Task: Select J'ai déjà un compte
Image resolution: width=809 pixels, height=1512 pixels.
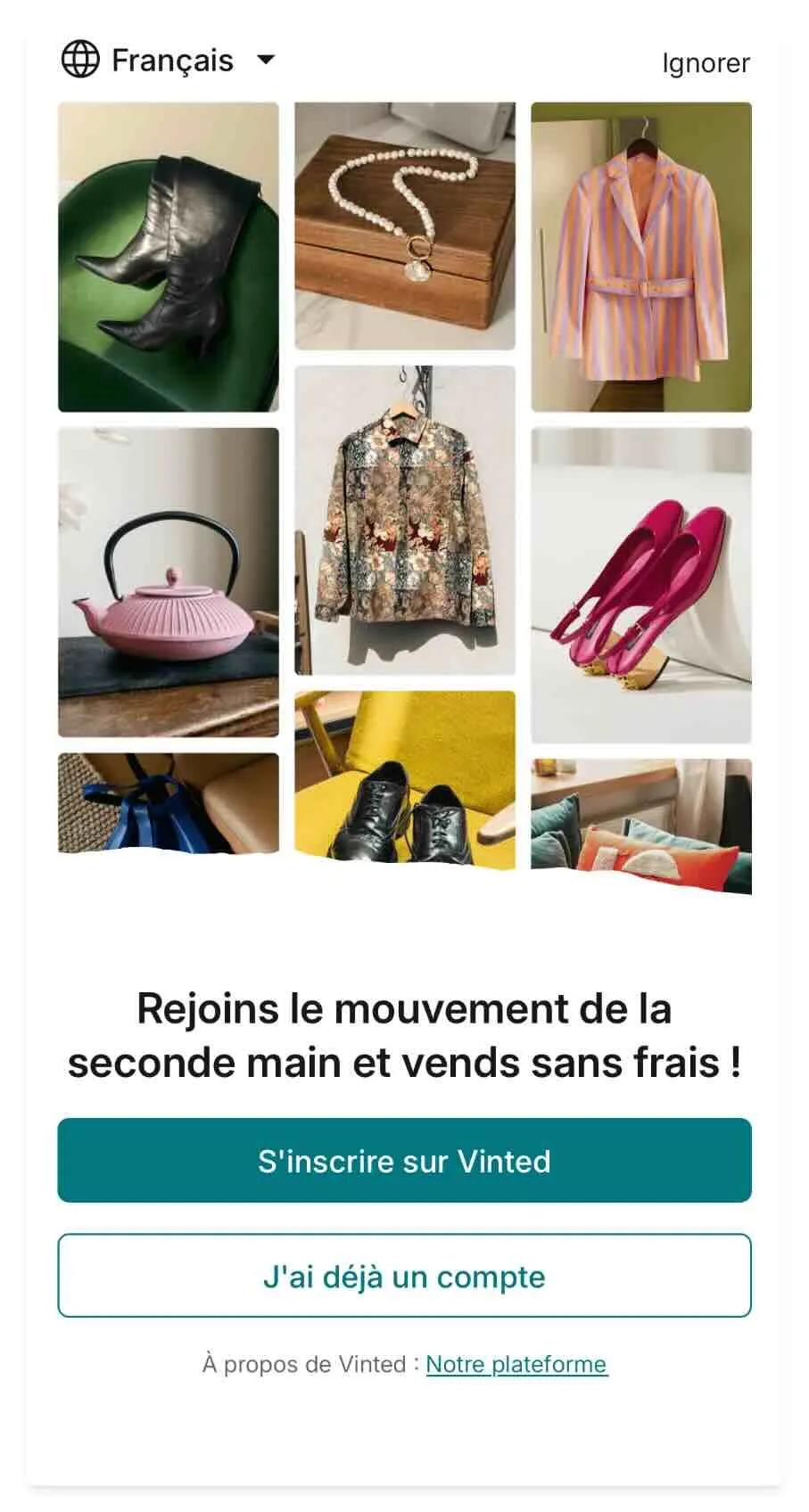Action: [404, 1277]
